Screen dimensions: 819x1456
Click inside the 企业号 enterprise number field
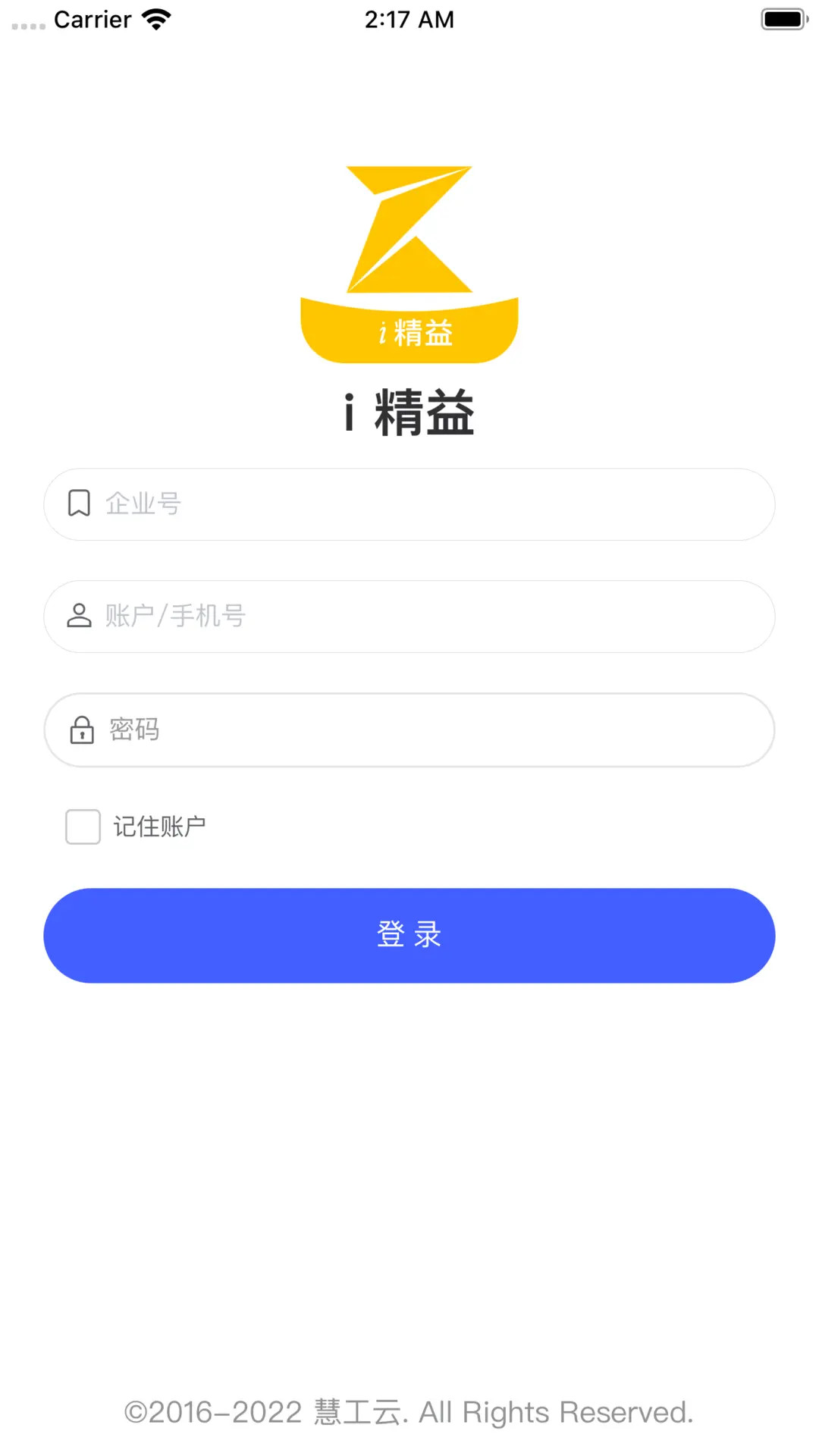[409, 503]
